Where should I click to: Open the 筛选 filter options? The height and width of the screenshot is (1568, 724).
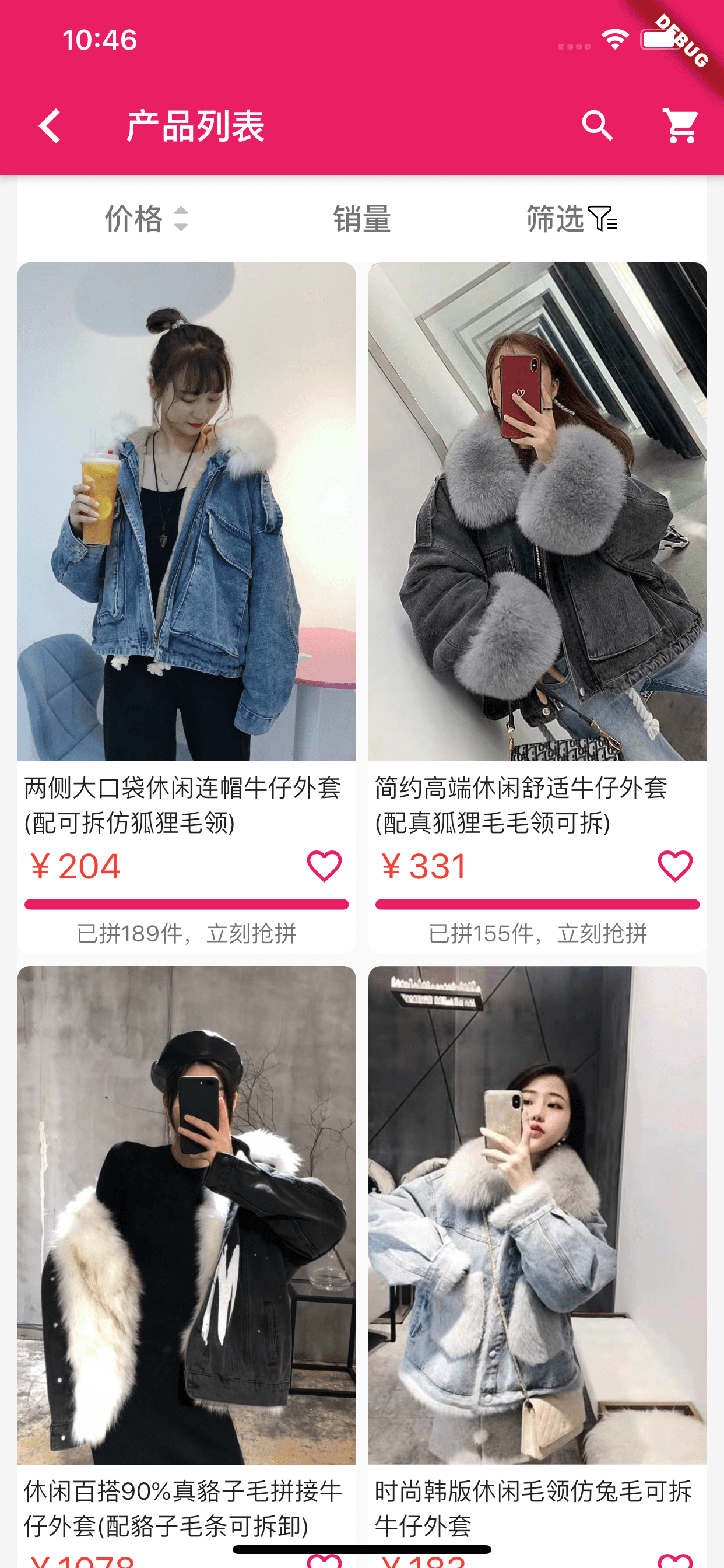(x=571, y=219)
